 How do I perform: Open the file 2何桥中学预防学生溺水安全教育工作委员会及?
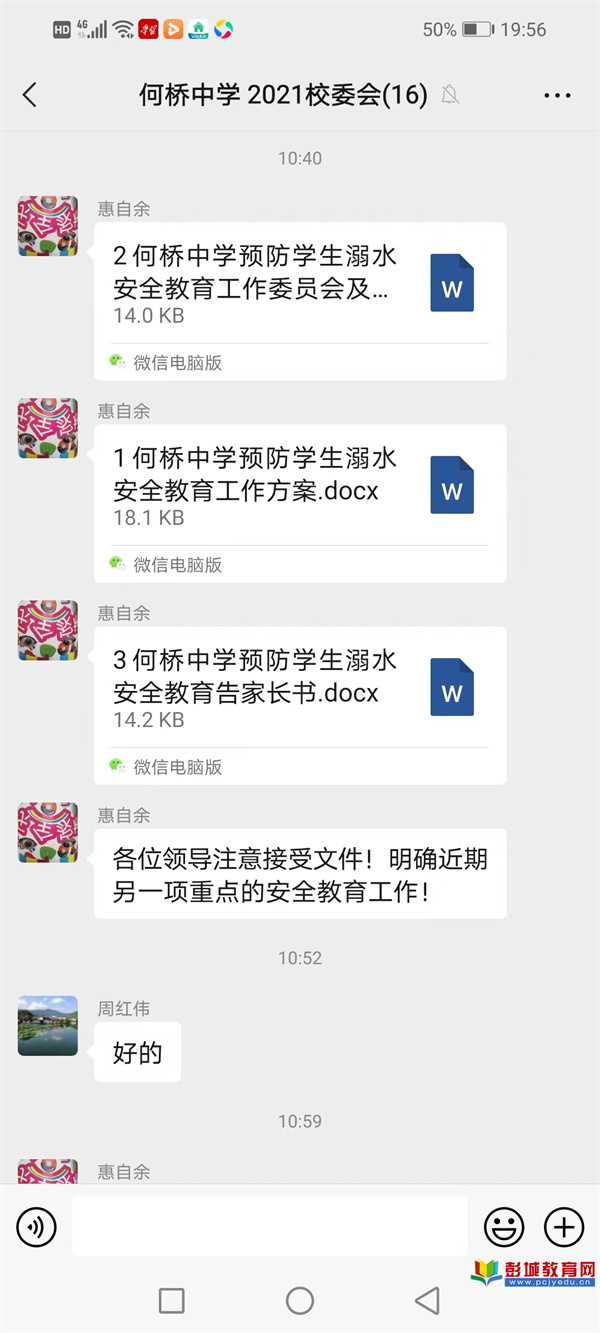(300, 285)
